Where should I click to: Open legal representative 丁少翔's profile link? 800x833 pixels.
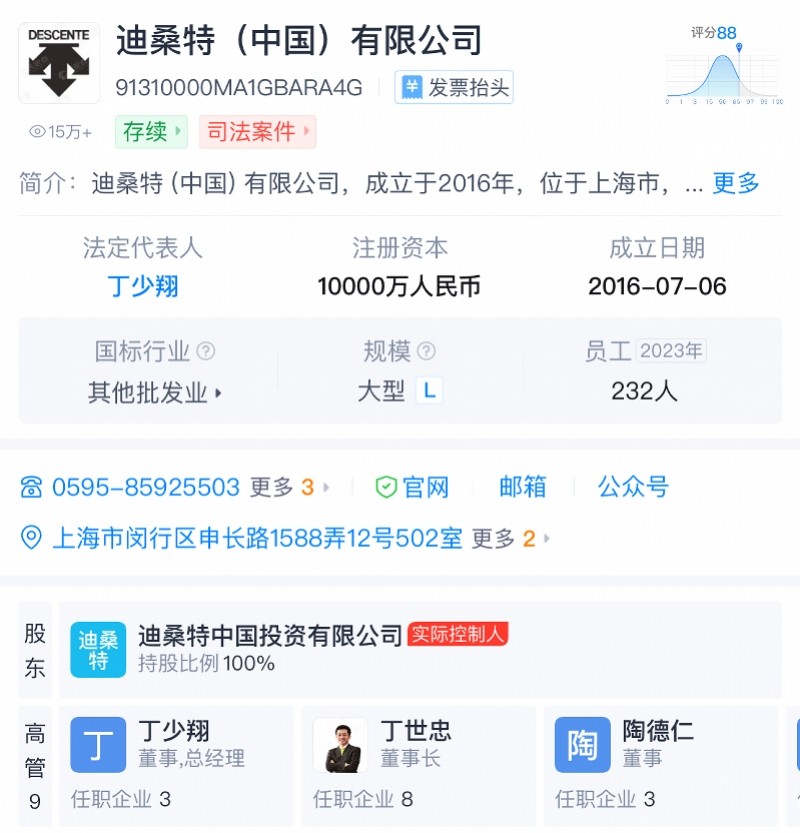pyautogui.click(x=142, y=287)
